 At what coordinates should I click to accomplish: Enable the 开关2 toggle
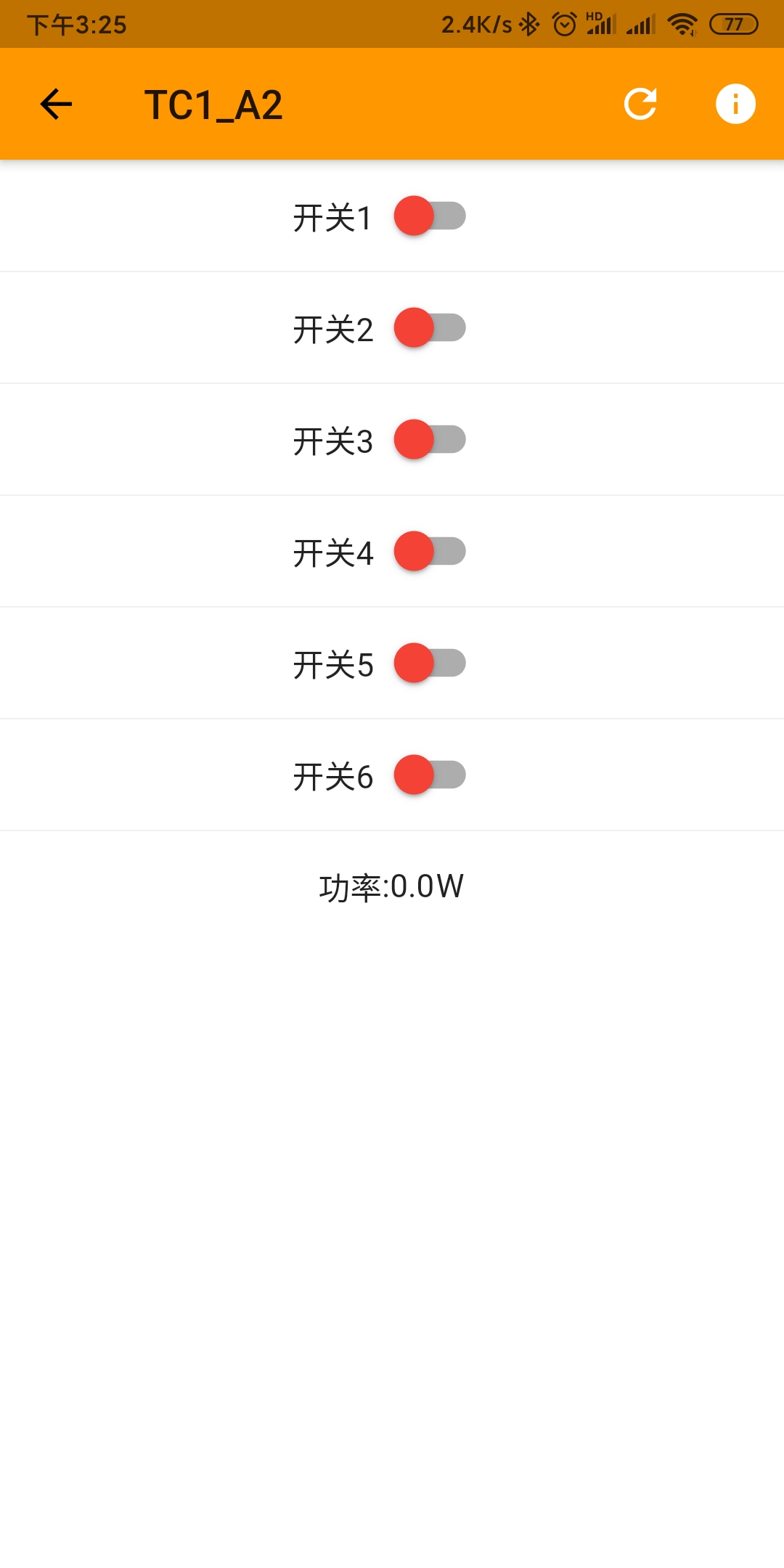click(x=430, y=328)
